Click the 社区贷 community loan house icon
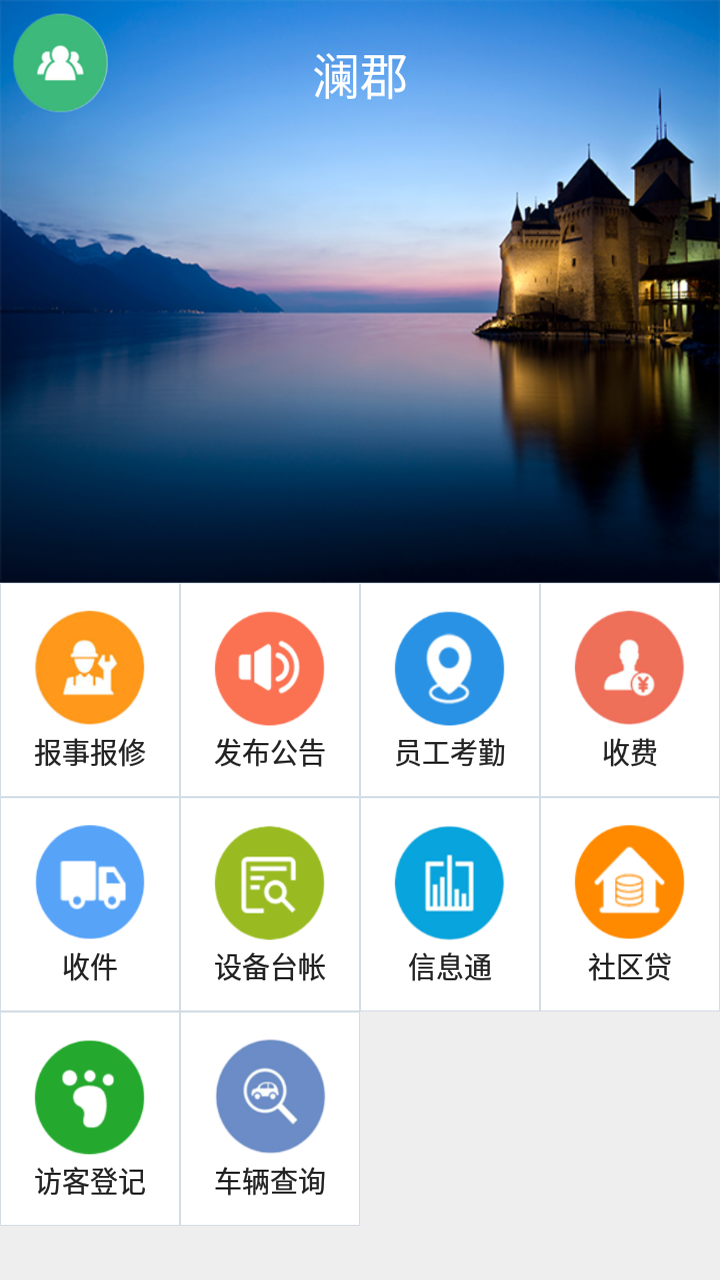Screen dimensions: 720x1280 (629, 881)
